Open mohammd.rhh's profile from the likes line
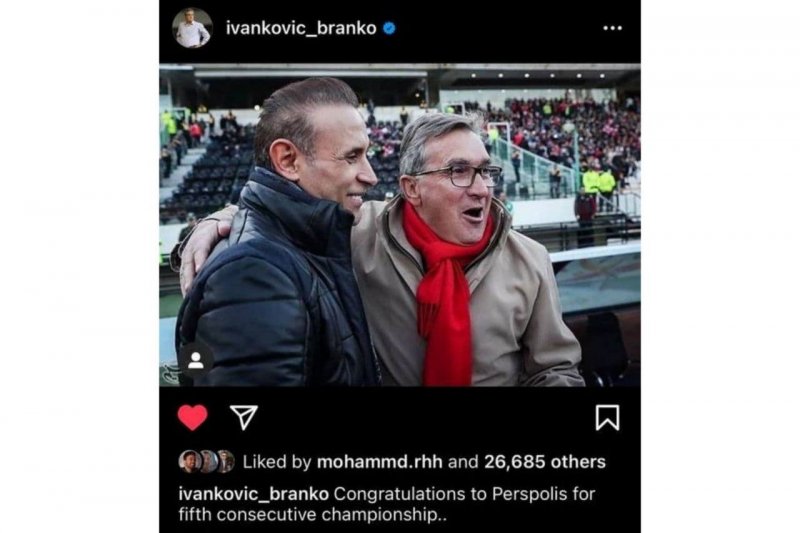The width and height of the screenshot is (800, 533). 378,462
